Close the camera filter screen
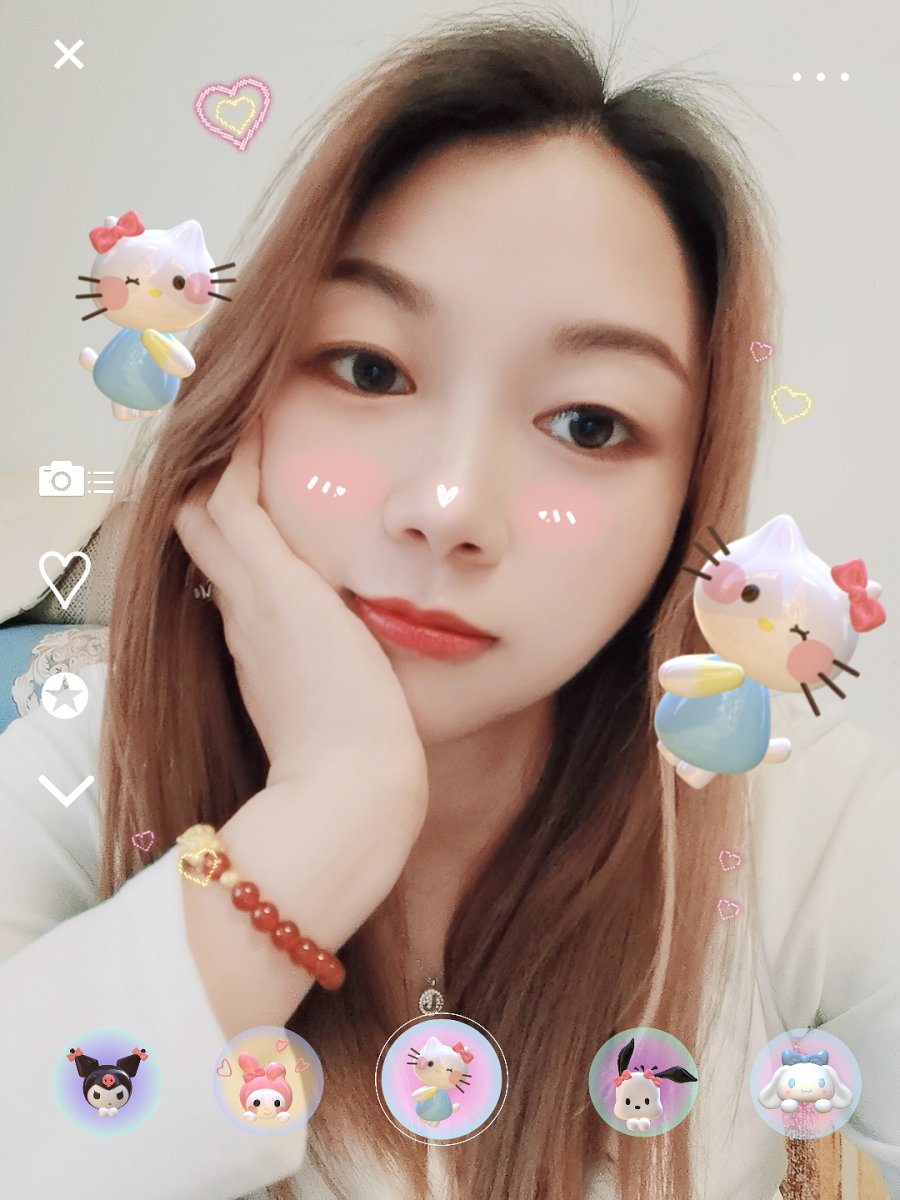 (x=68, y=54)
